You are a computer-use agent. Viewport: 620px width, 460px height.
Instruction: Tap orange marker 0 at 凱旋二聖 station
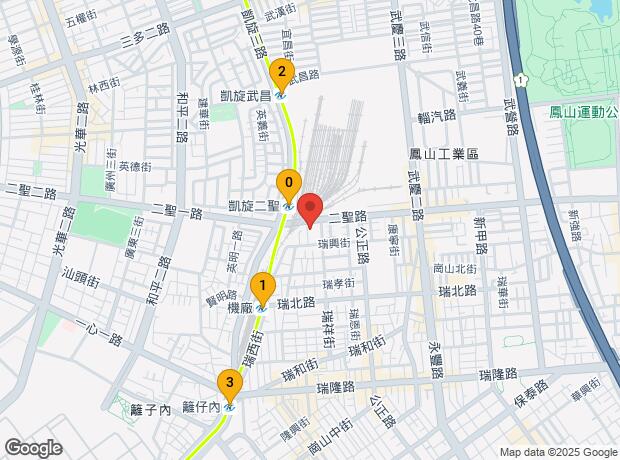(x=289, y=186)
